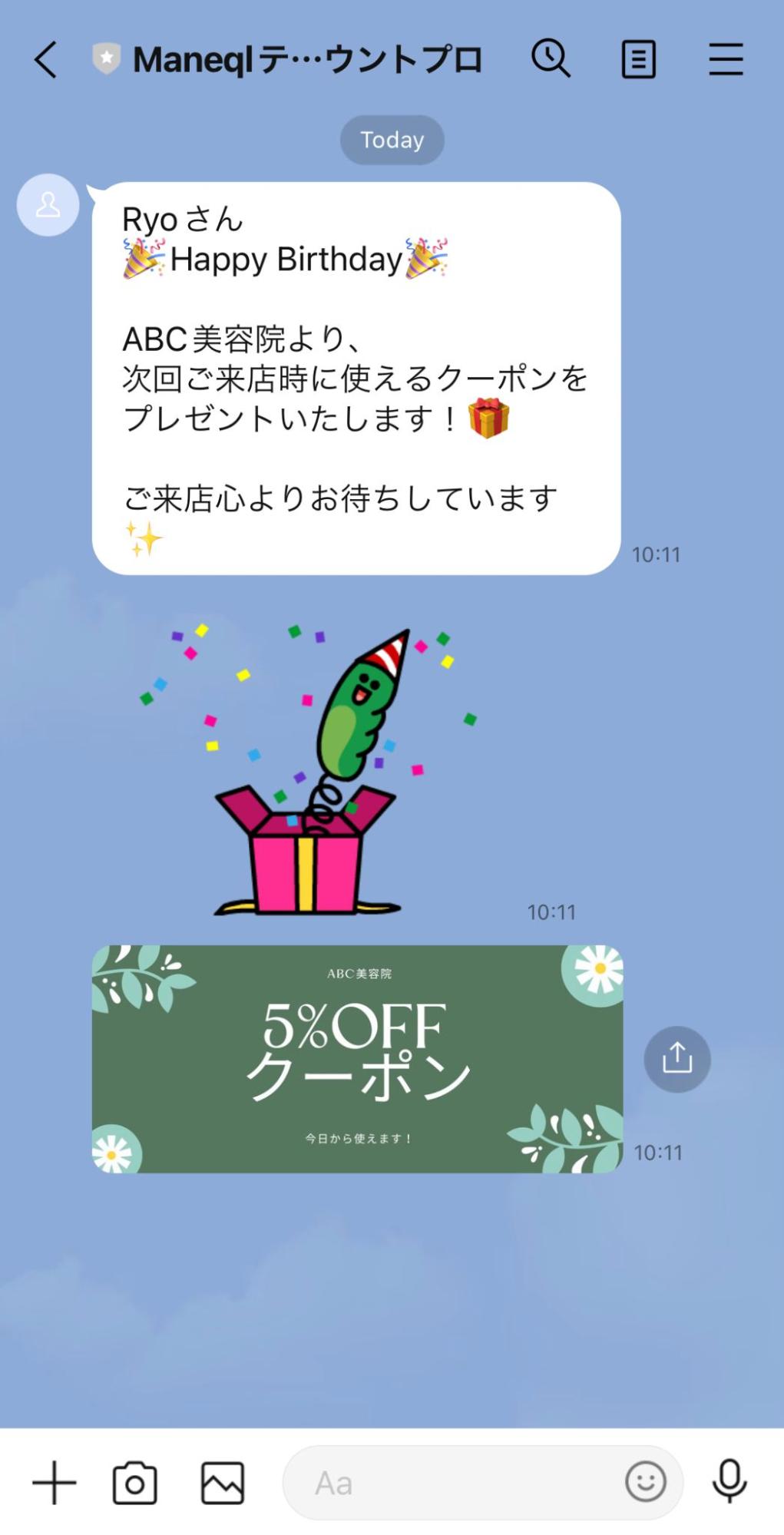Tap the Today date separator chip
Image resolution: width=784 pixels, height=1535 pixels.
tap(392, 139)
